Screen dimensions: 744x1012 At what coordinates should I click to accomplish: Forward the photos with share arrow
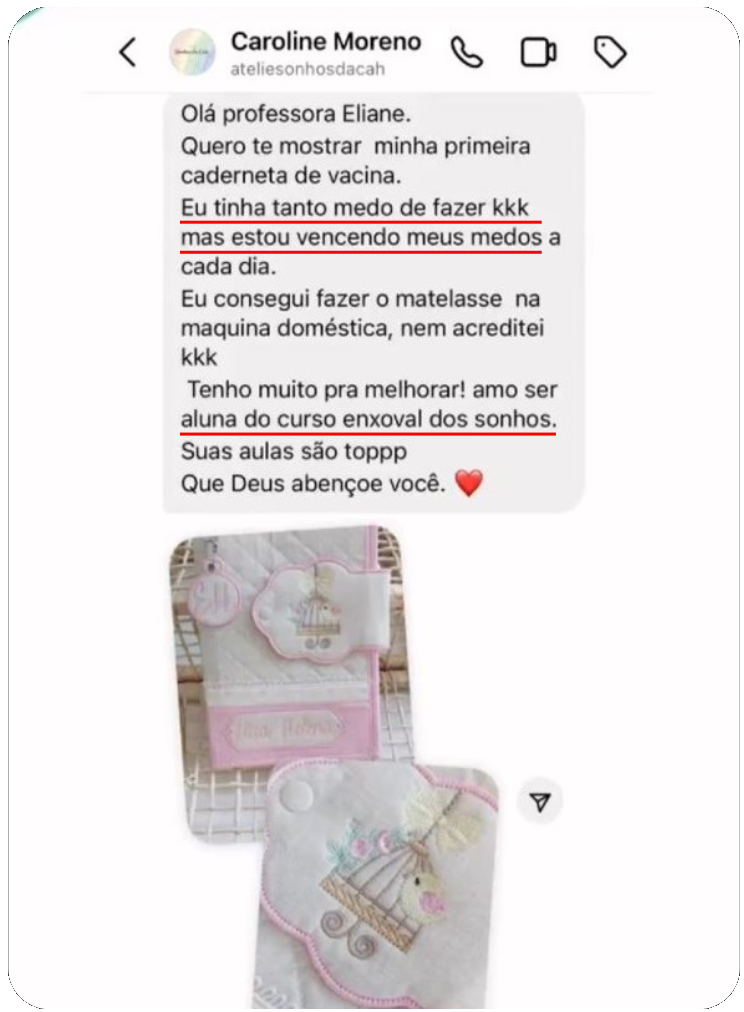[540, 802]
